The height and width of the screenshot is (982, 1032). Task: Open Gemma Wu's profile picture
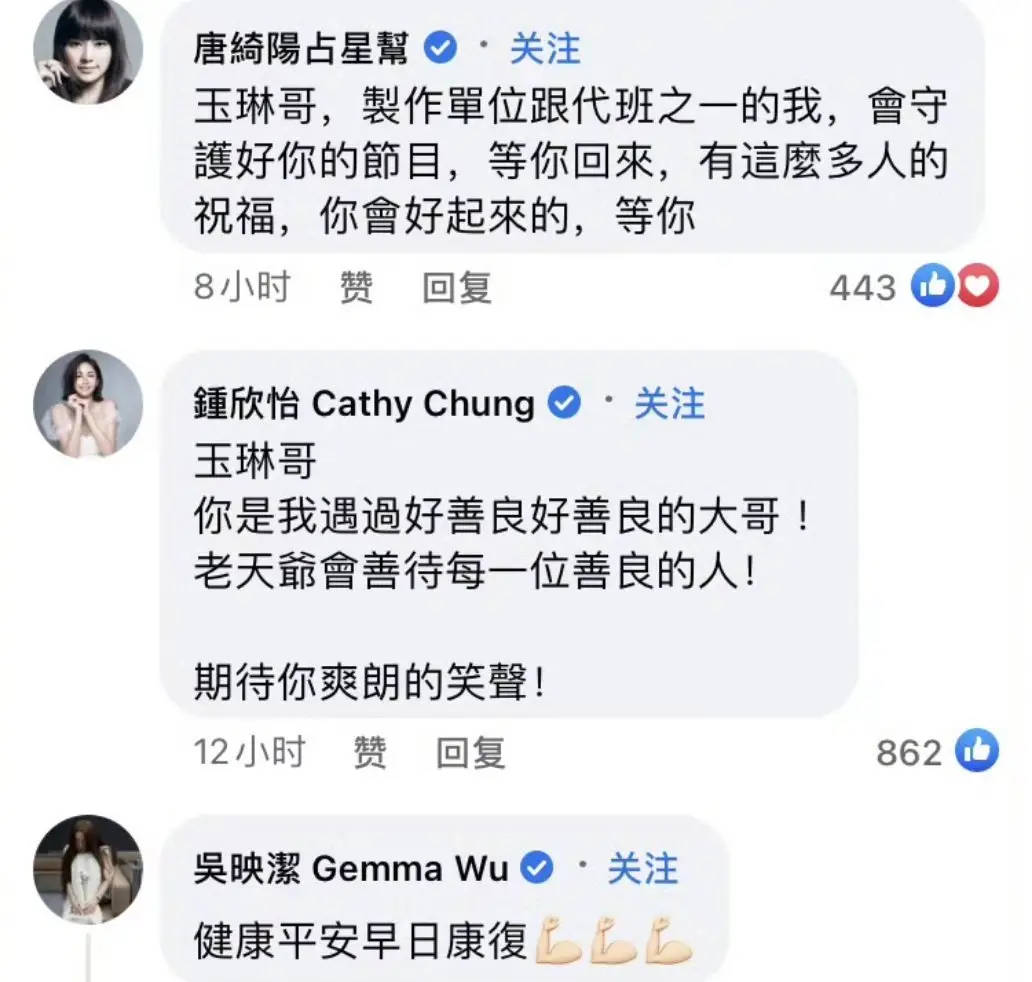click(88, 868)
